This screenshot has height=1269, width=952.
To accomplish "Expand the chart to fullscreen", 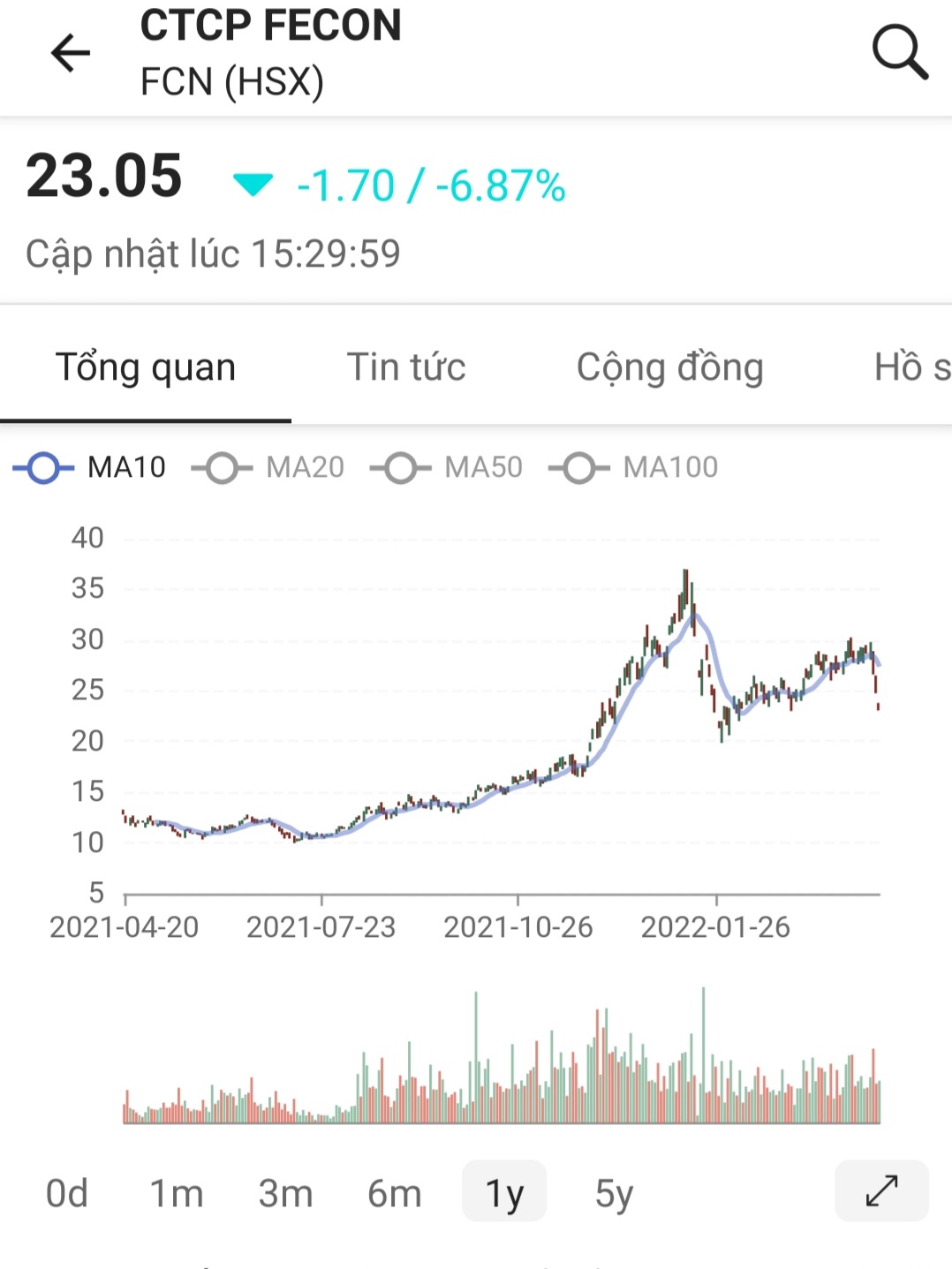I will pyautogui.click(x=881, y=1190).
